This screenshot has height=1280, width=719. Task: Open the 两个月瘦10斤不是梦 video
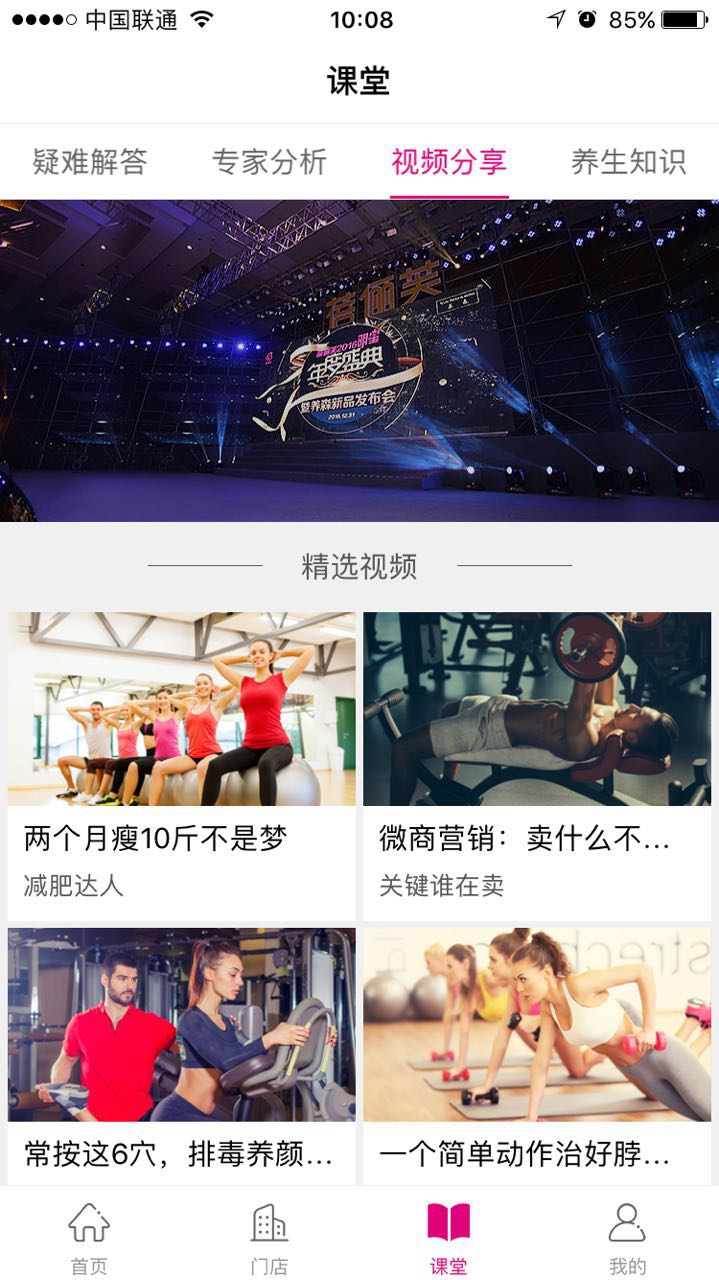pos(182,765)
